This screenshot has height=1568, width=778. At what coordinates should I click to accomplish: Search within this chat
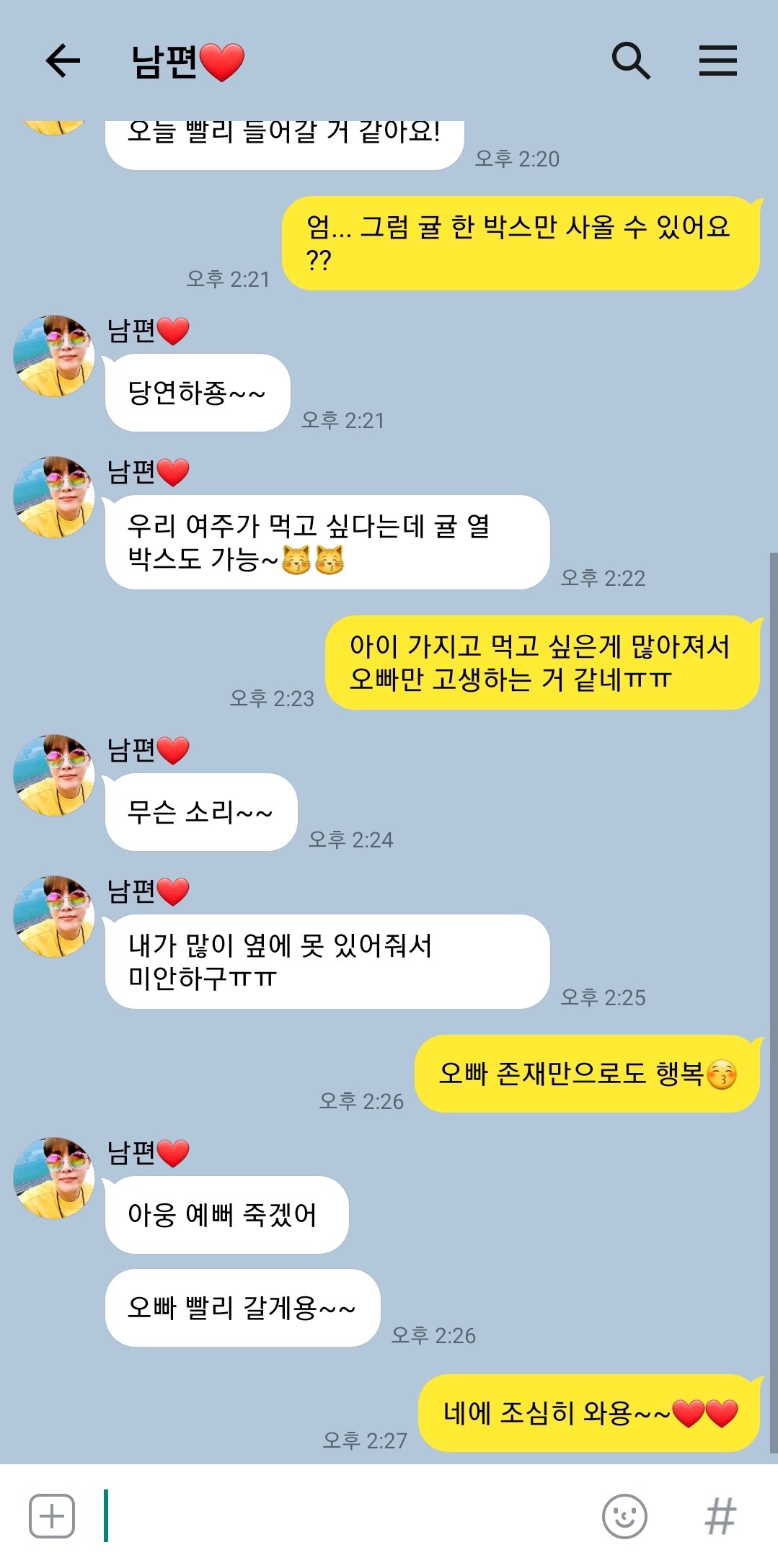point(631,61)
